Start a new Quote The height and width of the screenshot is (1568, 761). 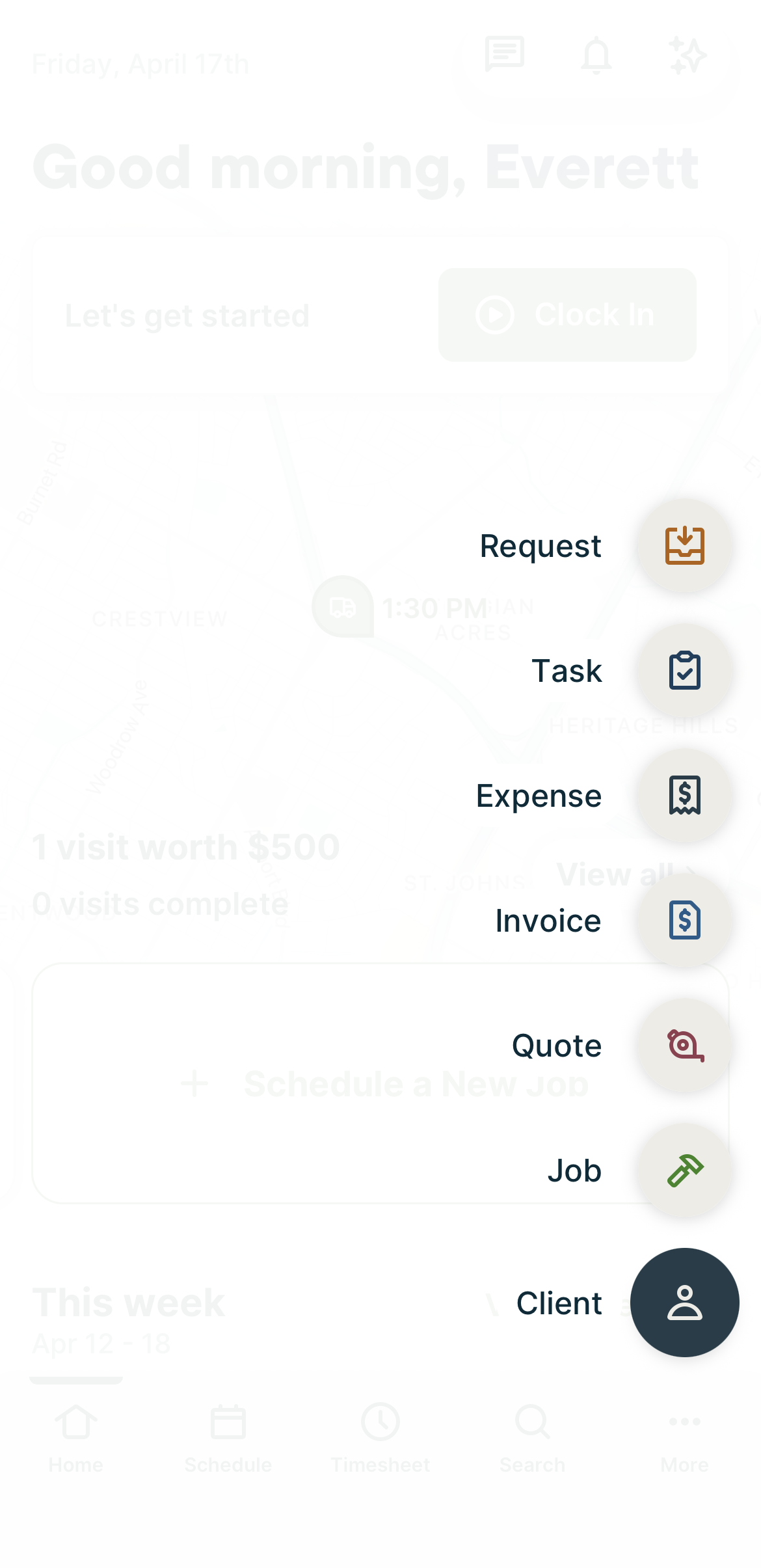tap(684, 1046)
